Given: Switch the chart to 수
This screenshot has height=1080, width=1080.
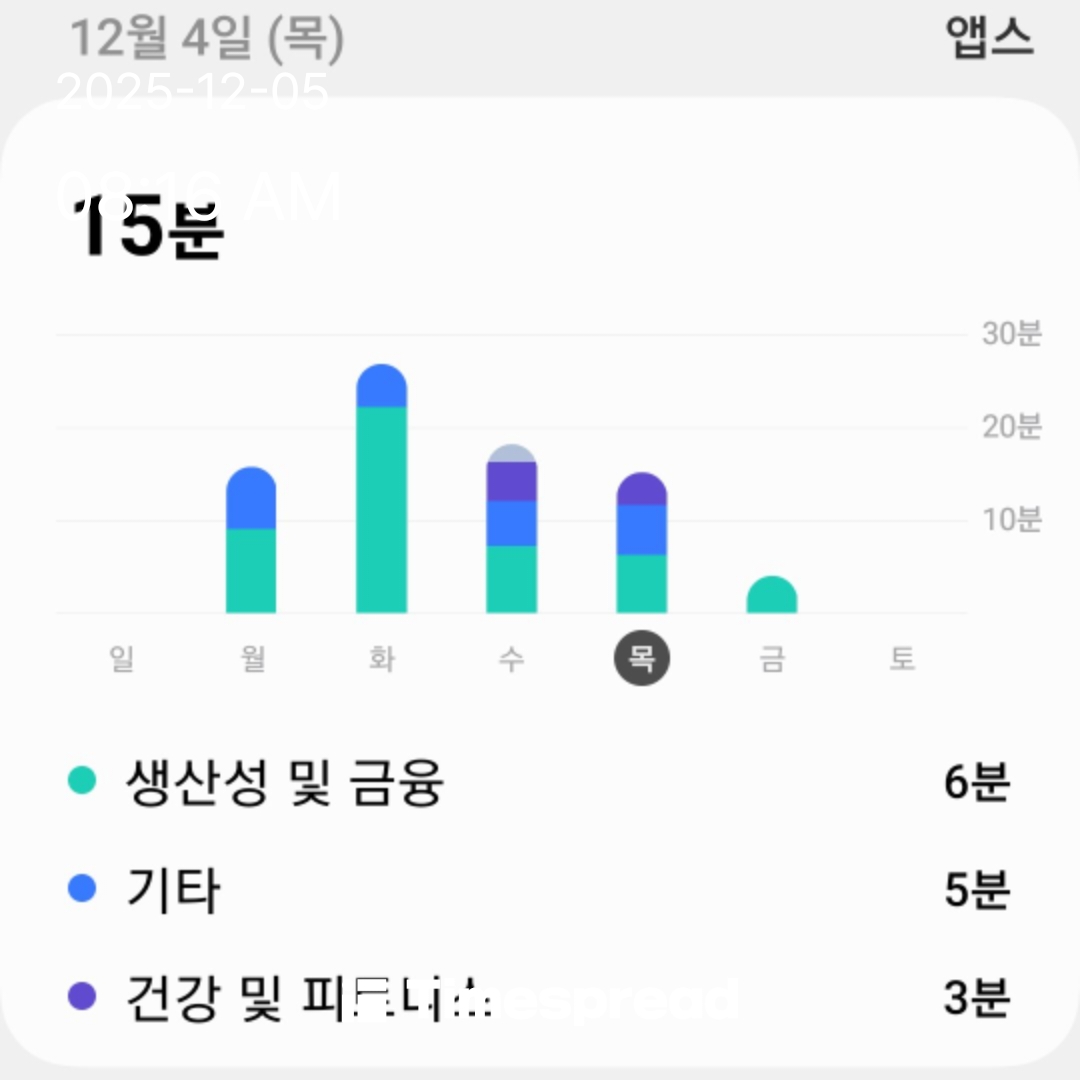Looking at the screenshot, I should tap(511, 658).
